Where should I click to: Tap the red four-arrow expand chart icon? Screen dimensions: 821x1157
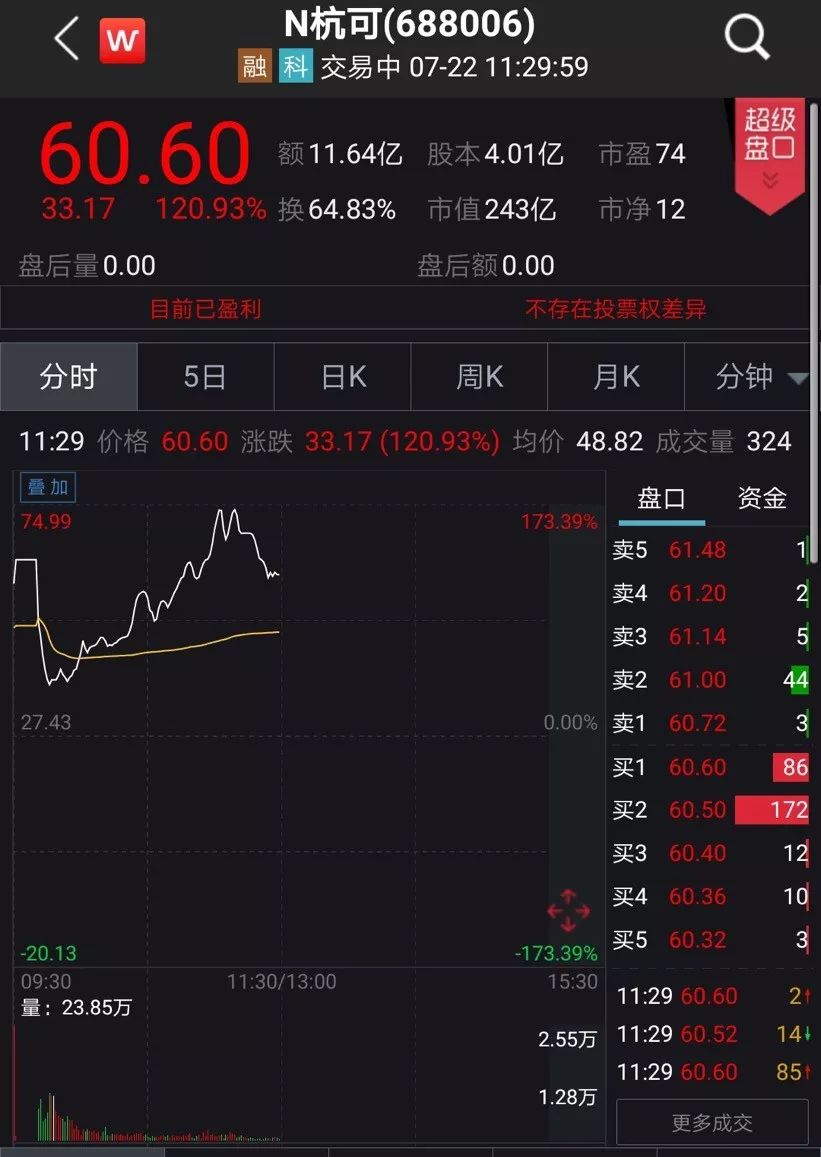point(568,910)
